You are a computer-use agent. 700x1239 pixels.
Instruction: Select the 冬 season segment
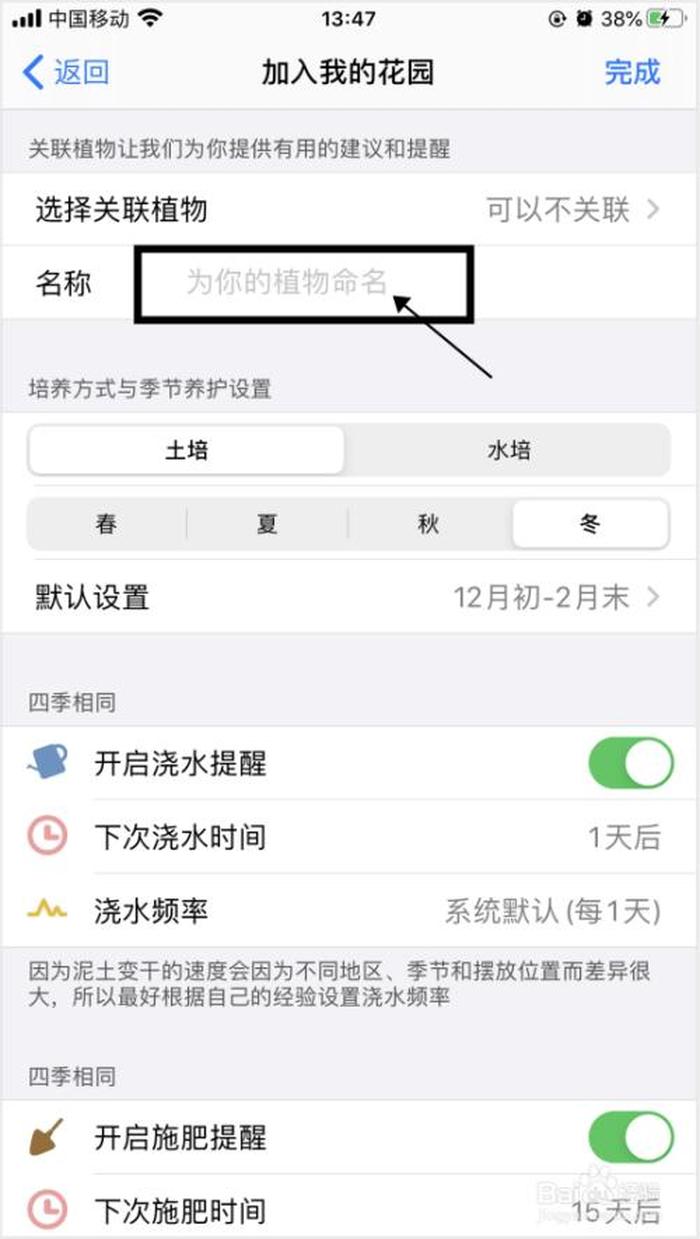590,524
